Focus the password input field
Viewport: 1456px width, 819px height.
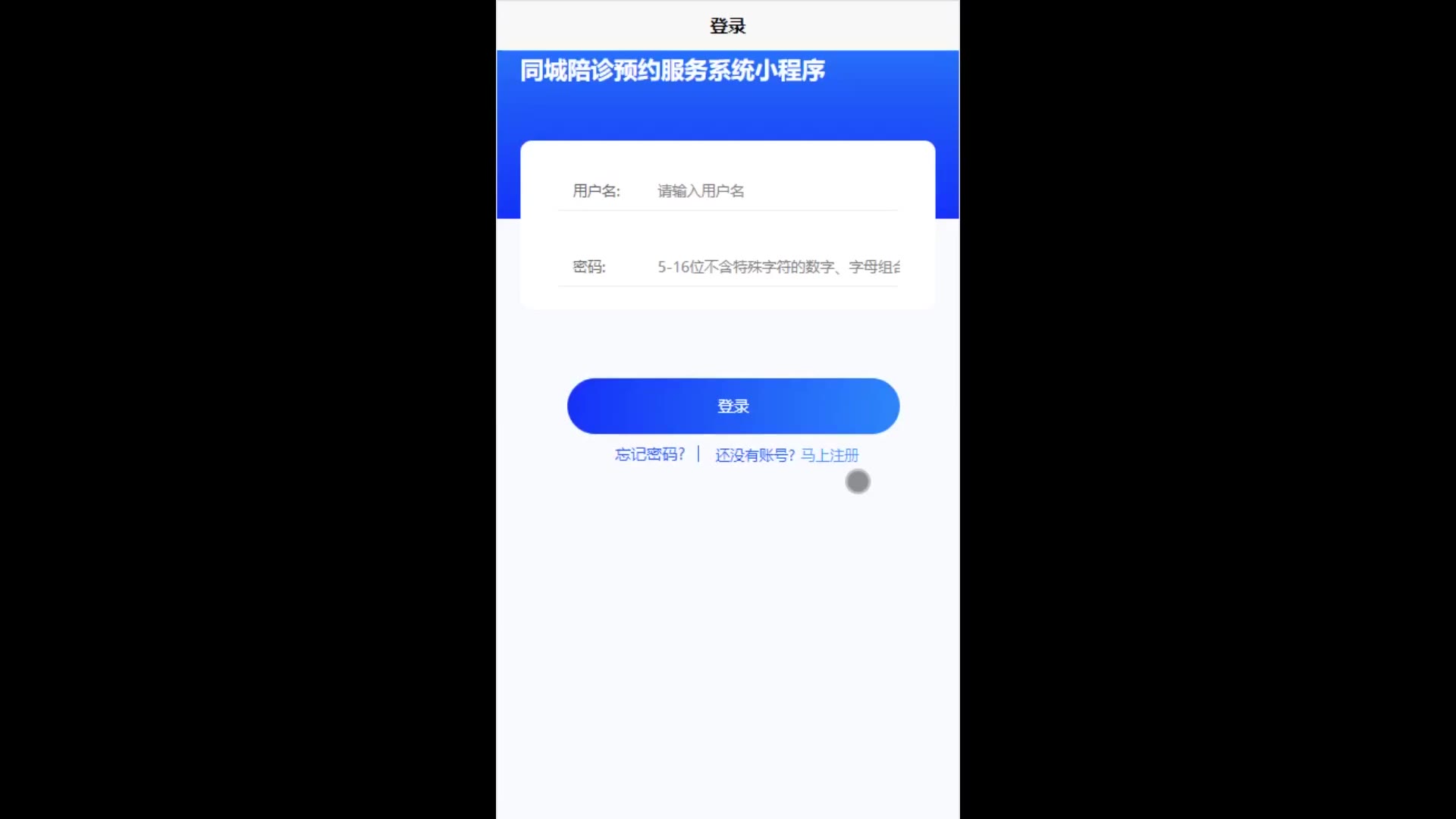pos(773,267)
